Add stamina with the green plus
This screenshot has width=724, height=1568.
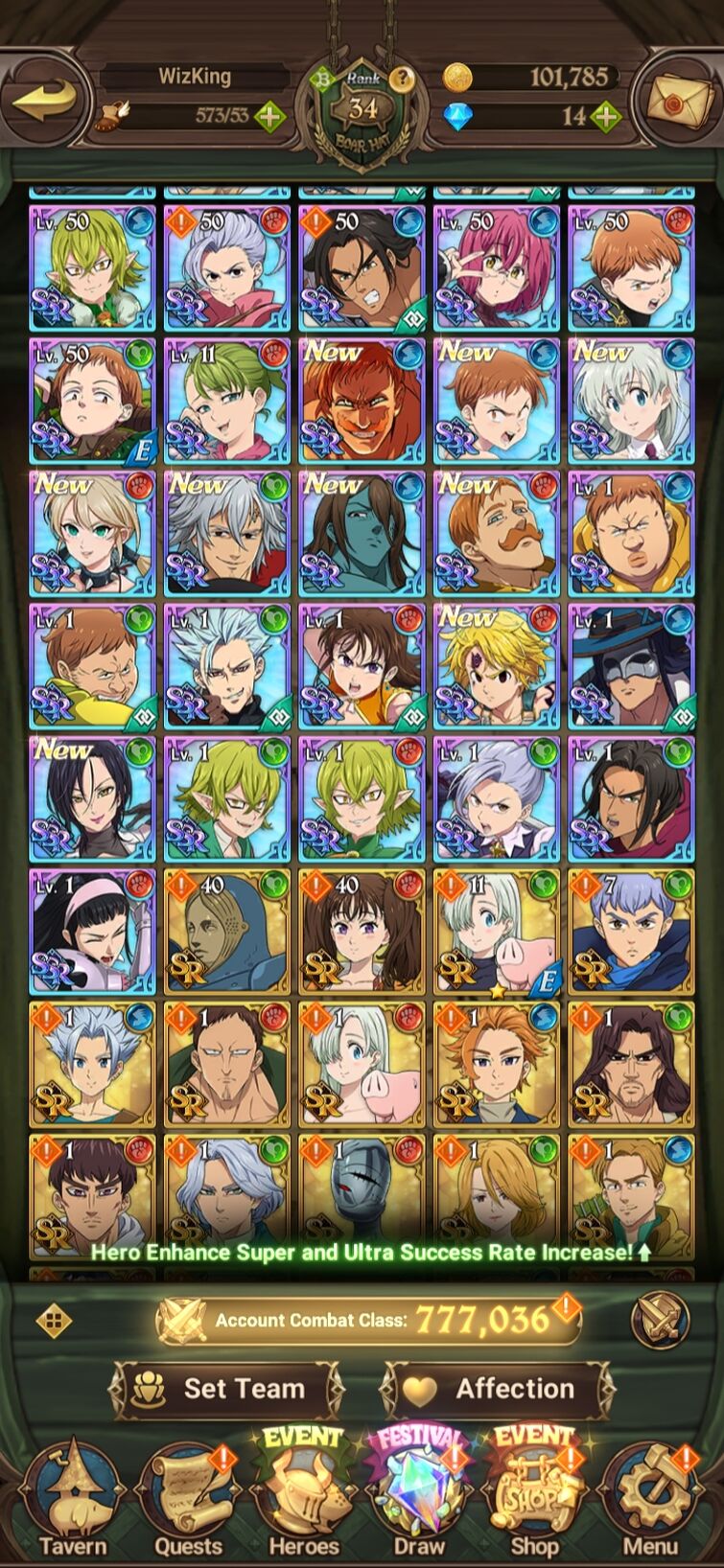click(x=269, y=117)
